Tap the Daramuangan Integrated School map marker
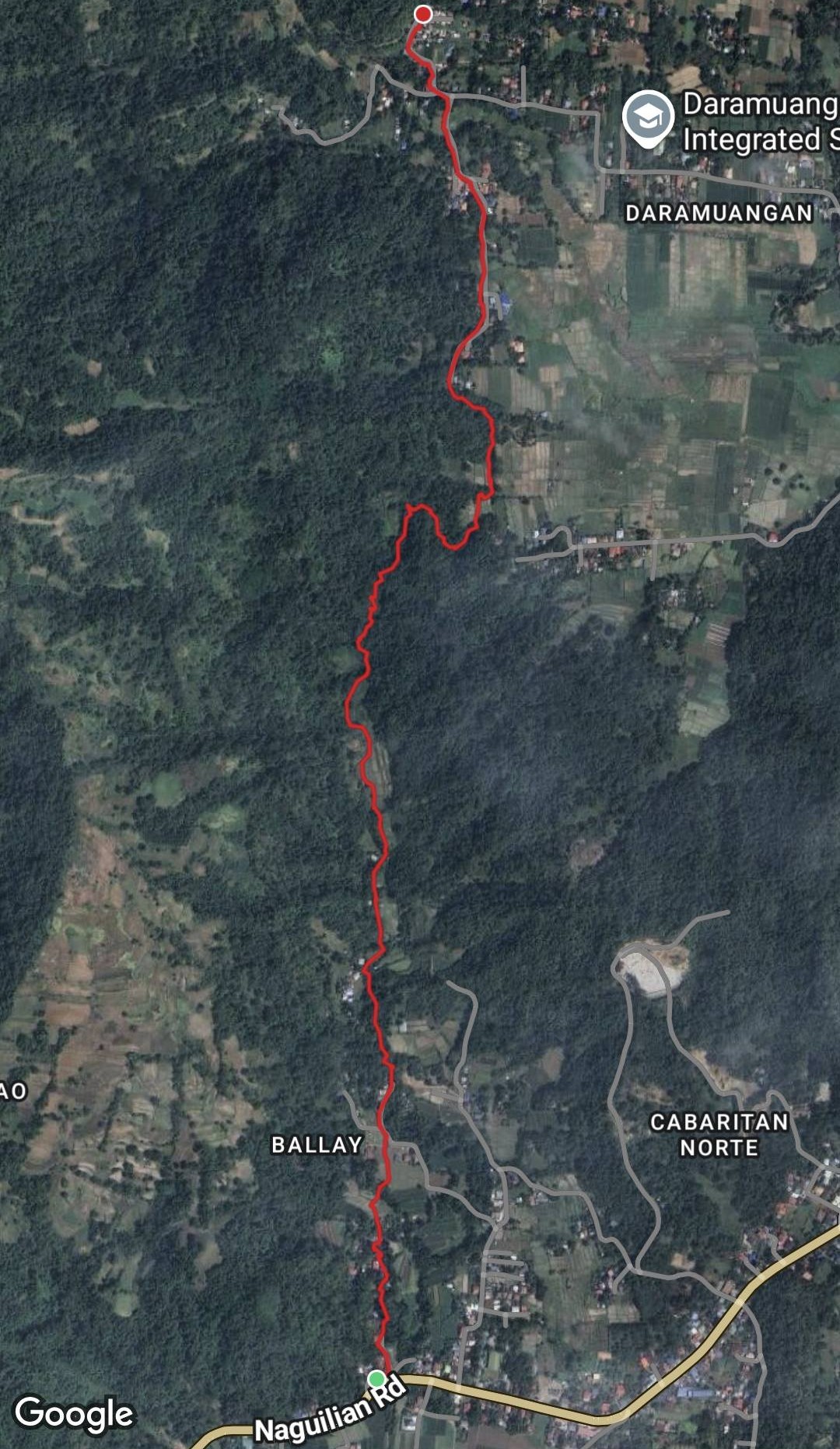 (648, 117)
